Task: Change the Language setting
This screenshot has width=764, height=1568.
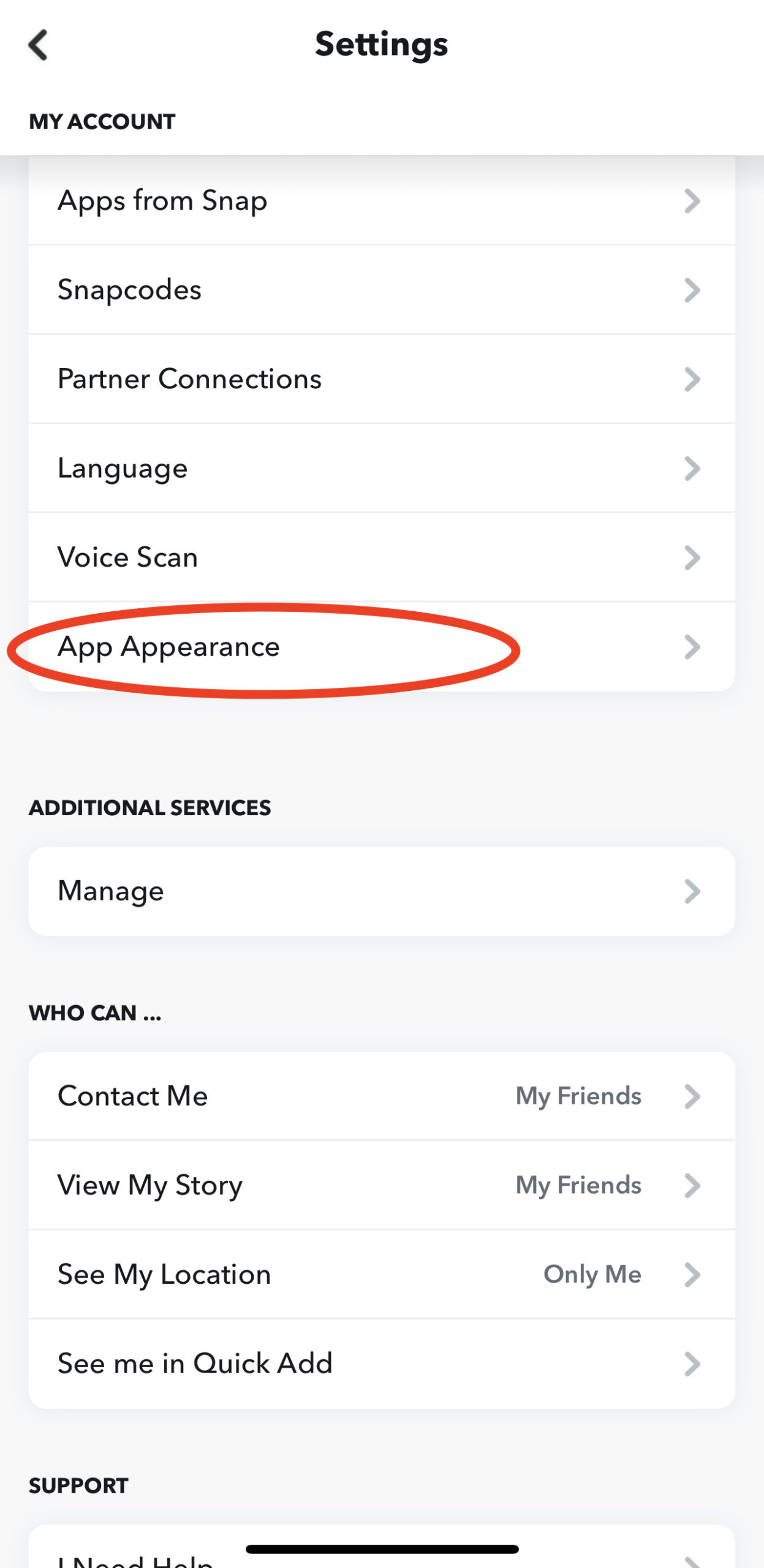Action: (x=382, y=469)
